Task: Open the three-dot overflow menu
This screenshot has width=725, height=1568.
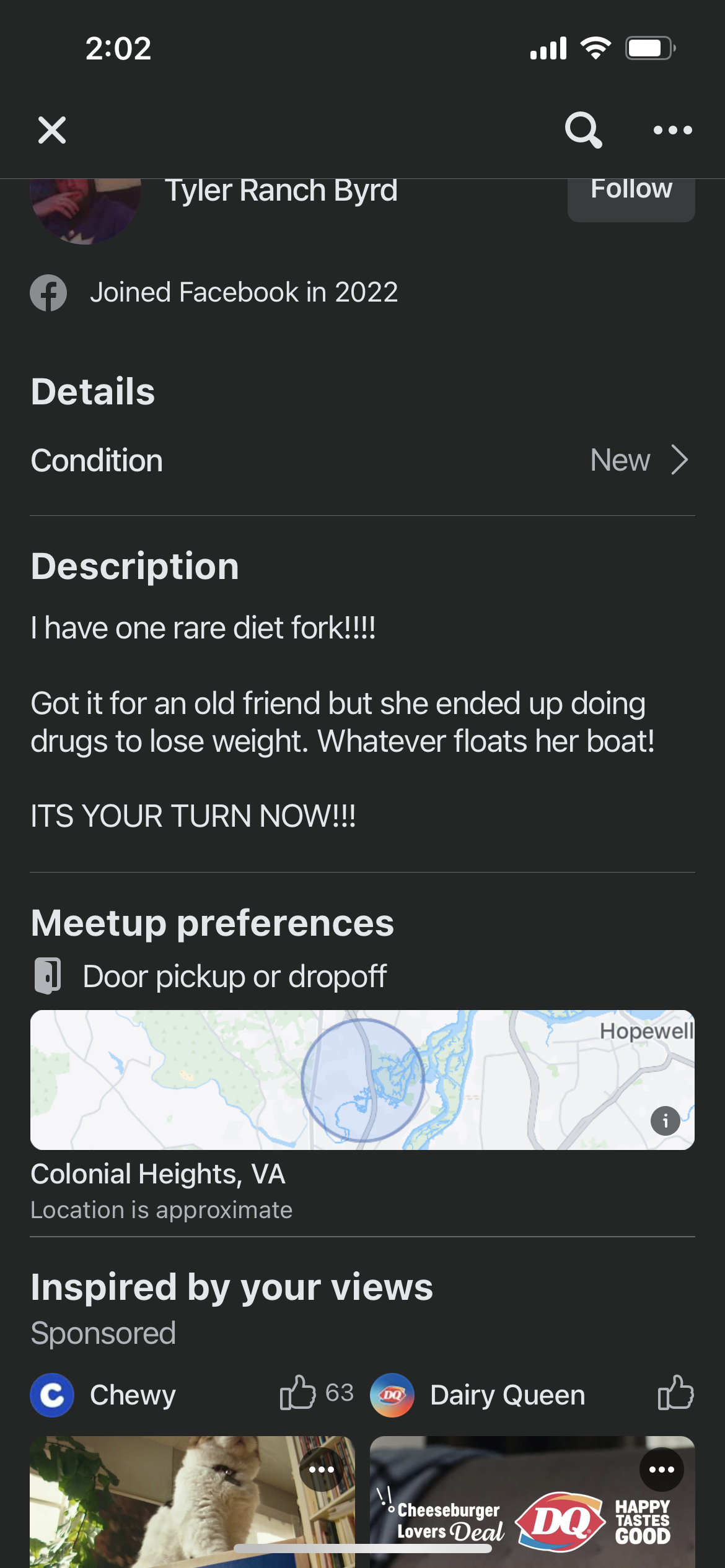Action: click(x=673, y=130)
